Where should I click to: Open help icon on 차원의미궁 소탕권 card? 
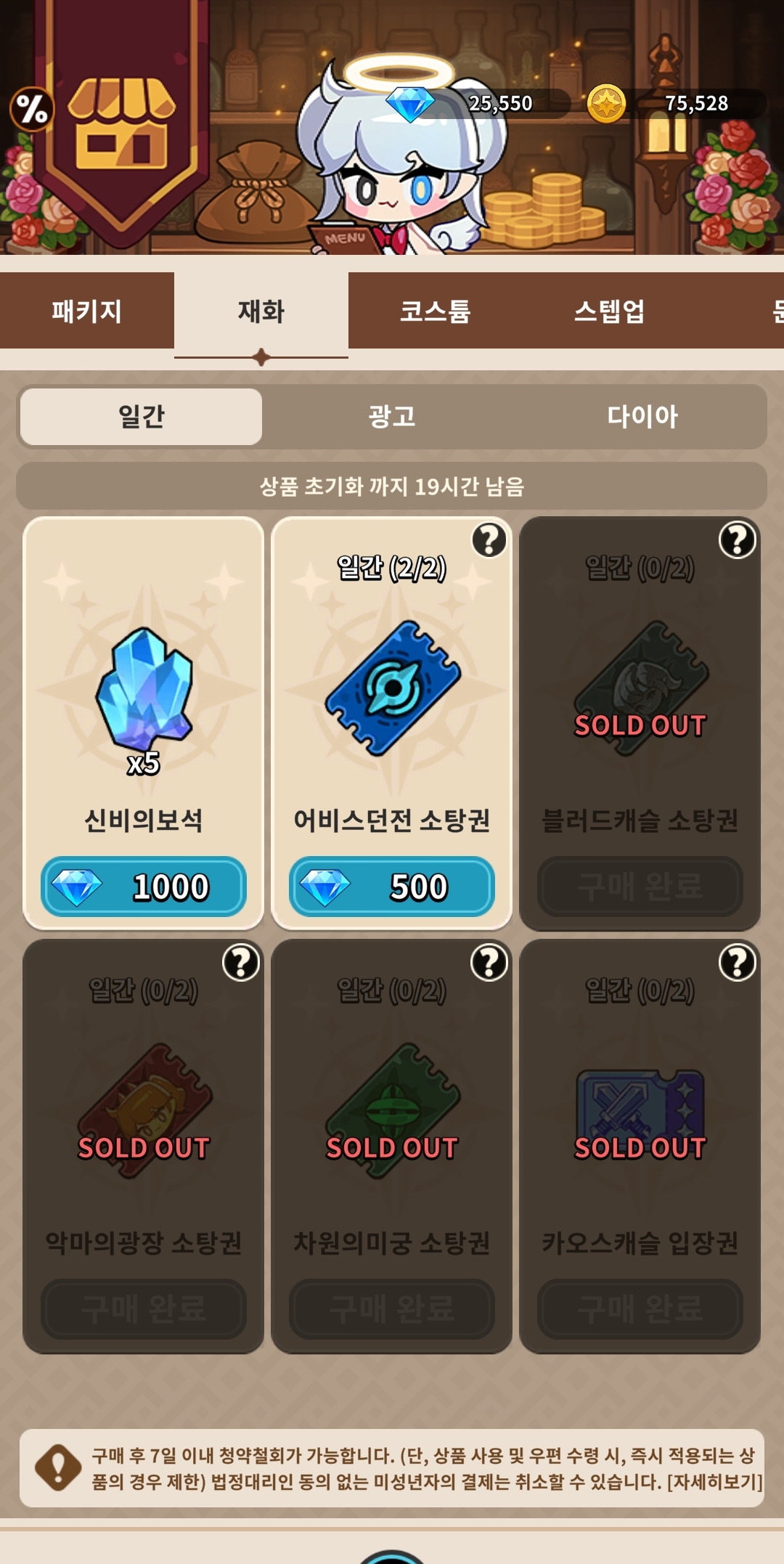click(489, 963)
